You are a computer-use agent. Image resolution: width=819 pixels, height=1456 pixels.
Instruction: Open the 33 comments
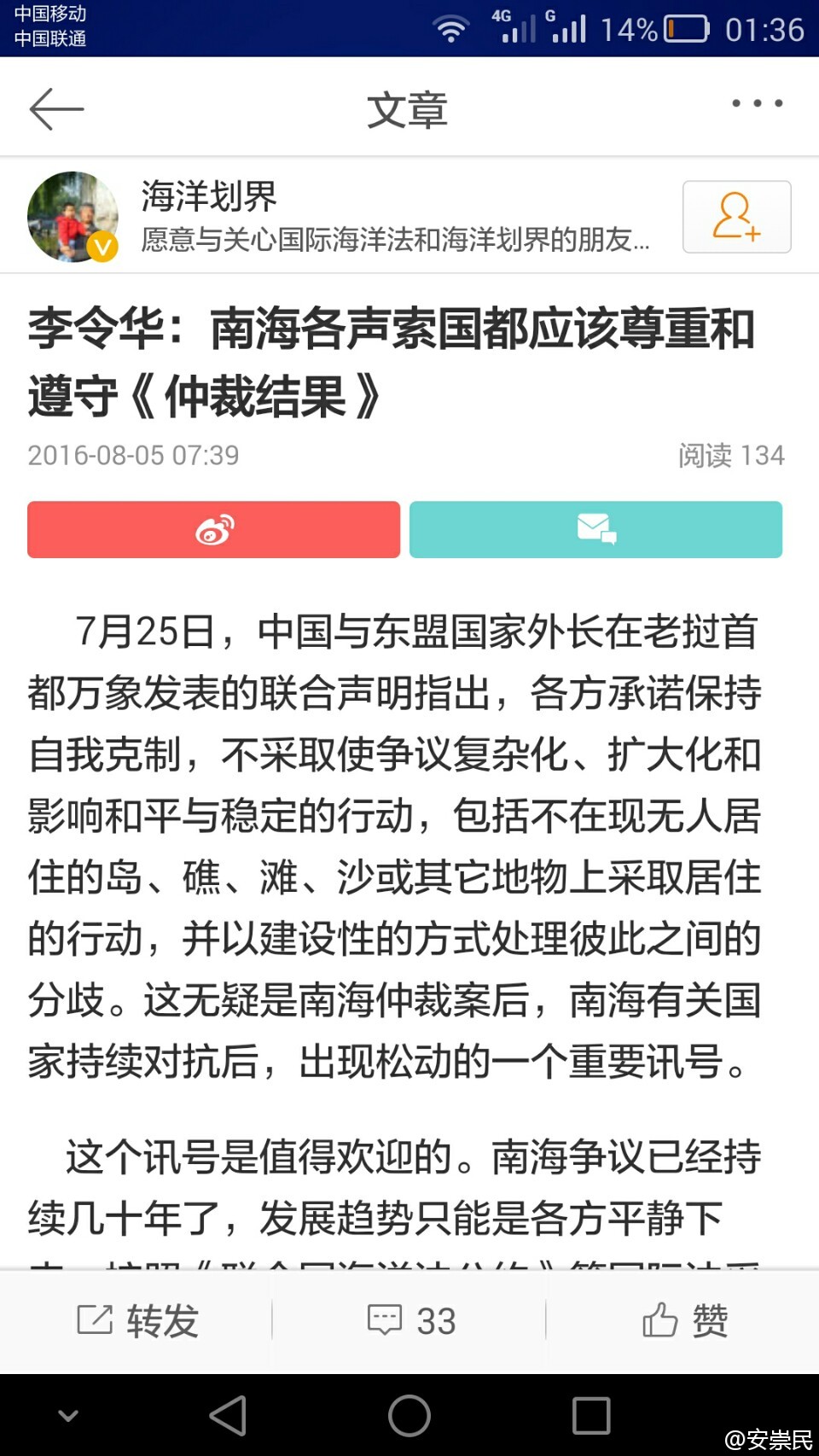(410, 1320)
